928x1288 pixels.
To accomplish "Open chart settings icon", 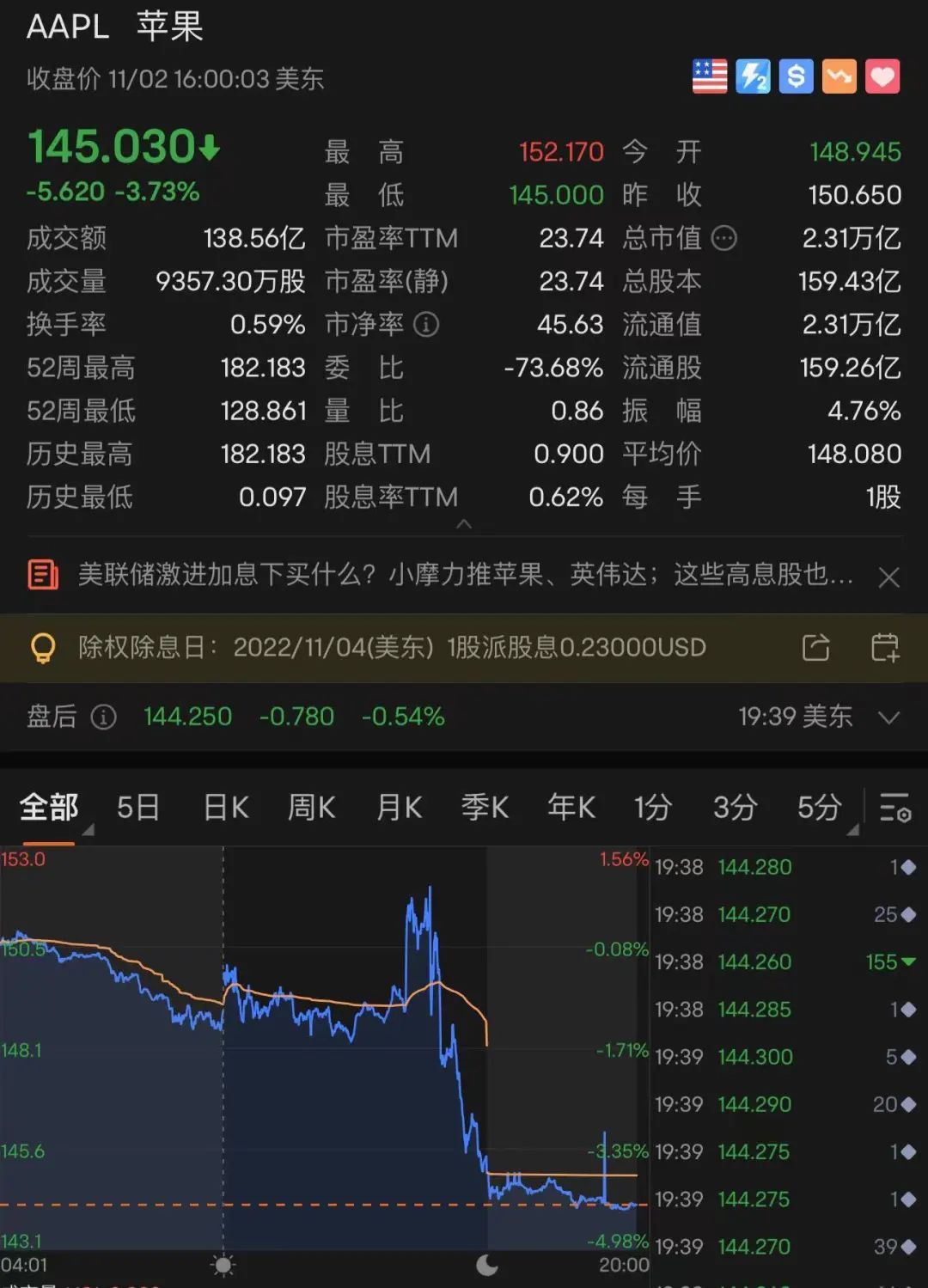I will point(894,809).
